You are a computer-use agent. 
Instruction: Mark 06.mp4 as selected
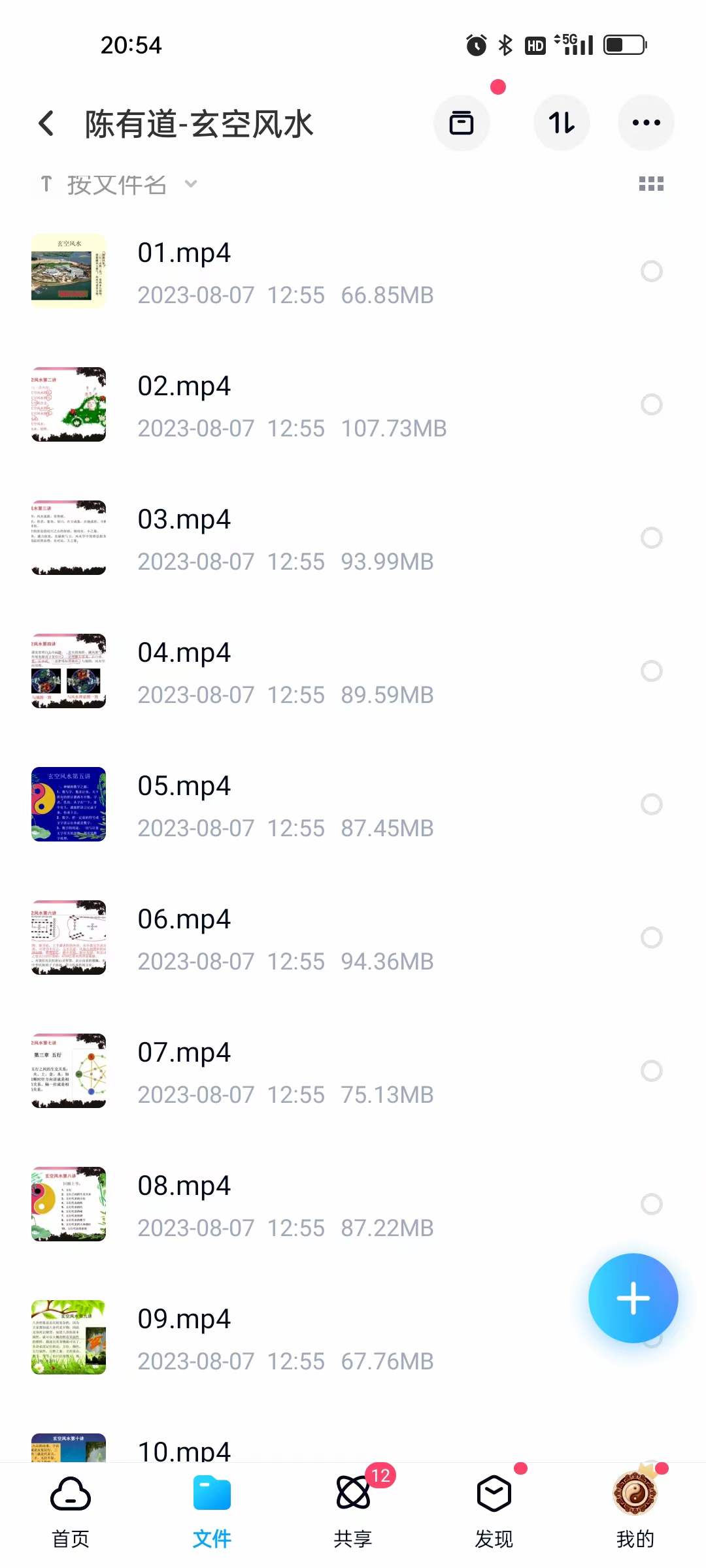[651, 938]
